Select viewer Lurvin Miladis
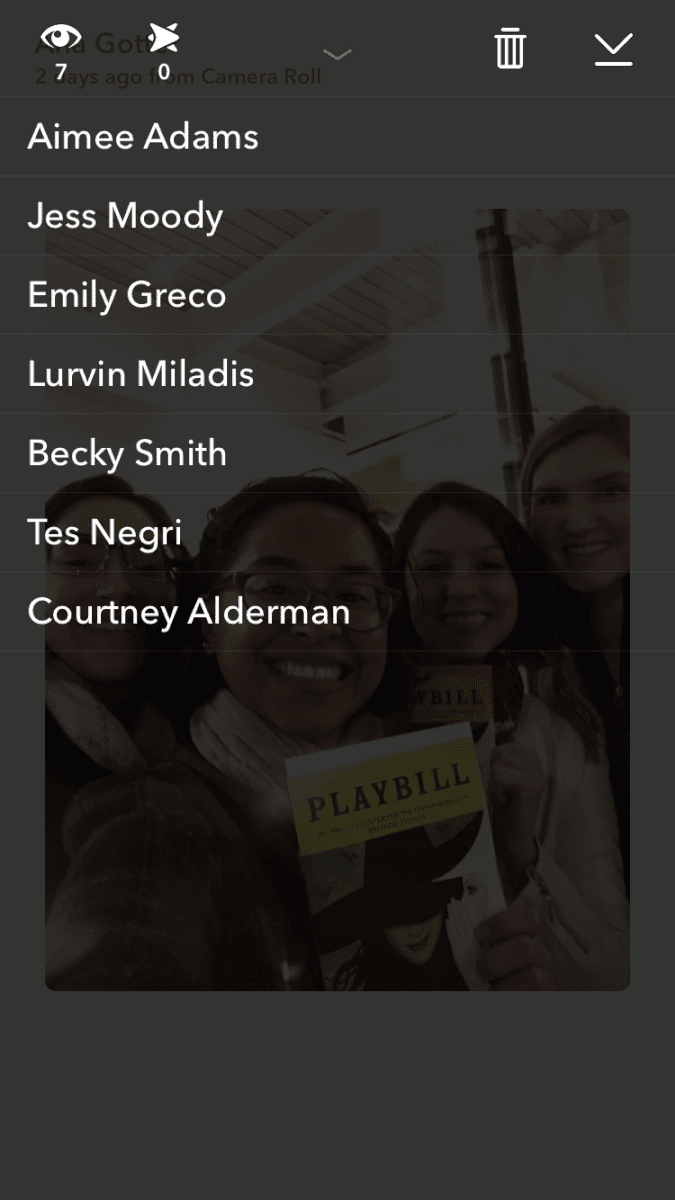The height and width of the screenshot is (1200, 675). [x=337, y=374]
